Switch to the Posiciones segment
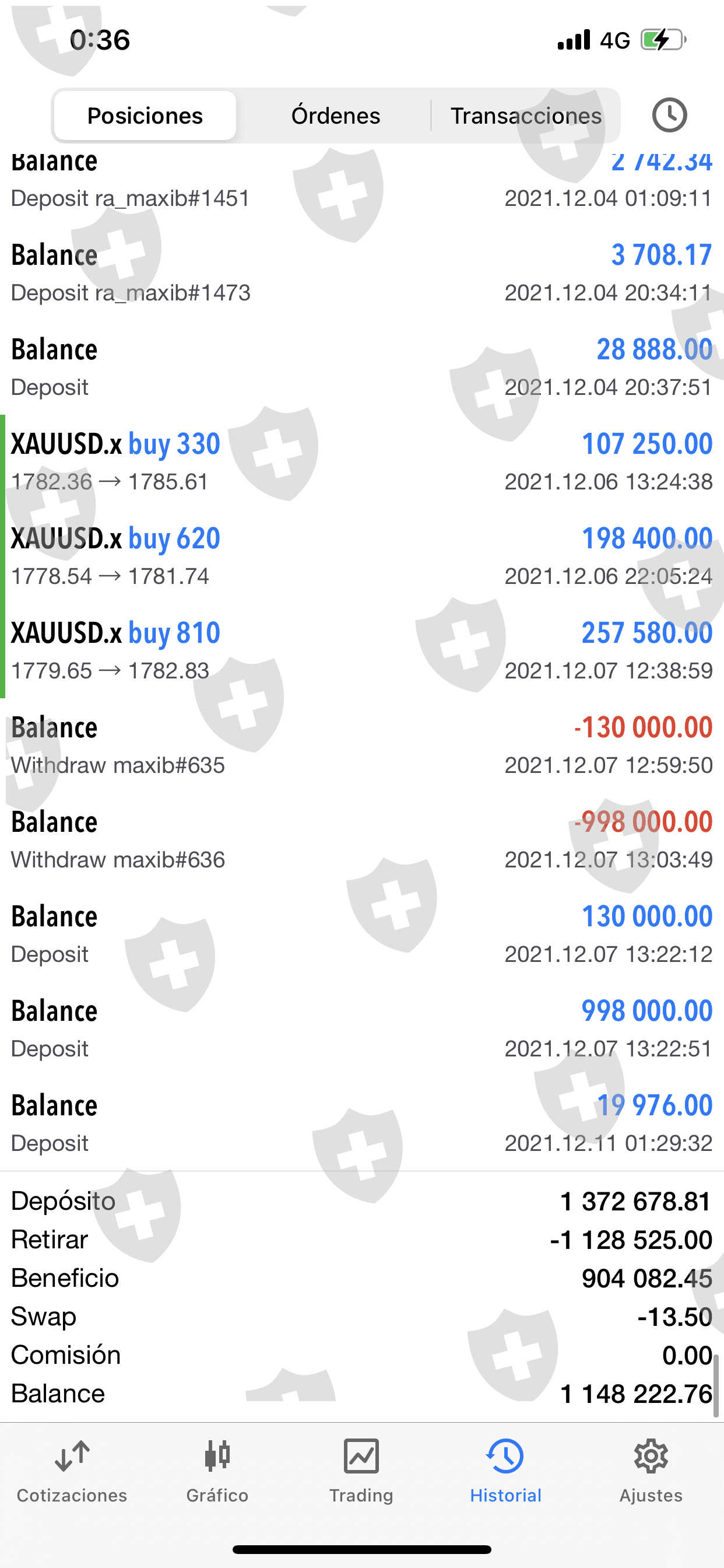Viewport: 724px width, 1568px height. pyautogui.click(x=145, y=116)
